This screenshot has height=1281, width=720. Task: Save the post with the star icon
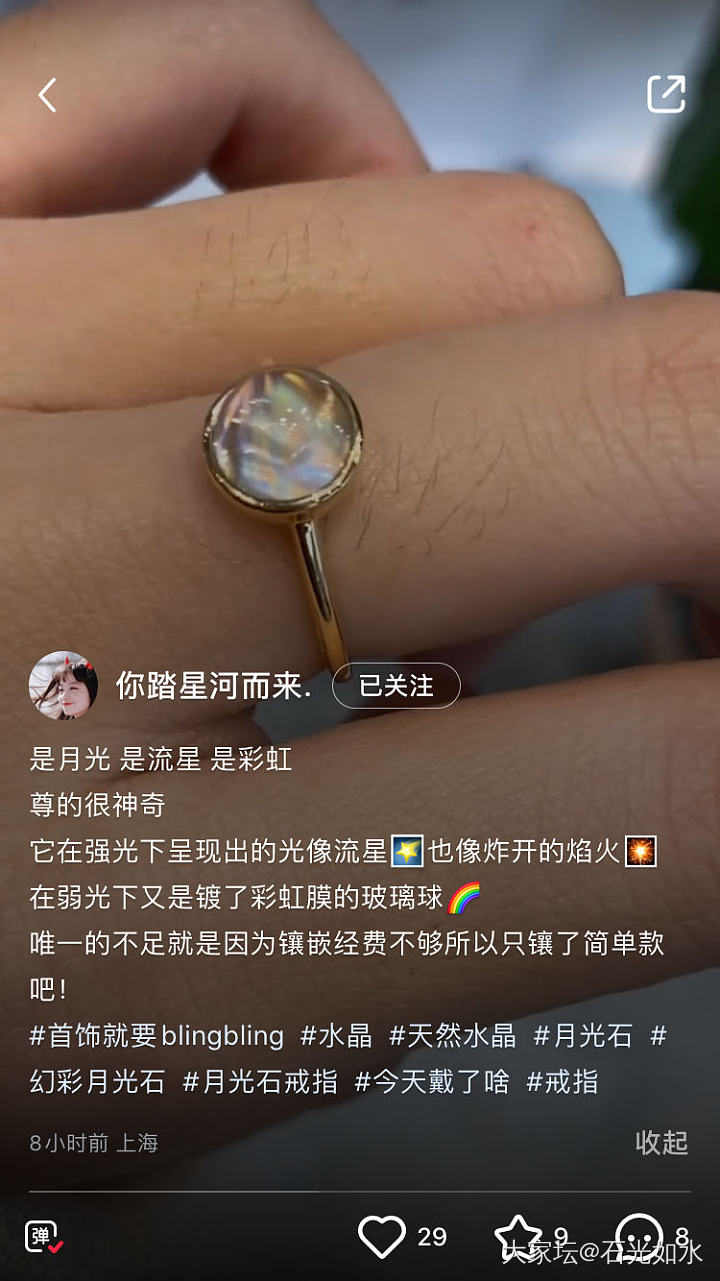[518, 1237]
